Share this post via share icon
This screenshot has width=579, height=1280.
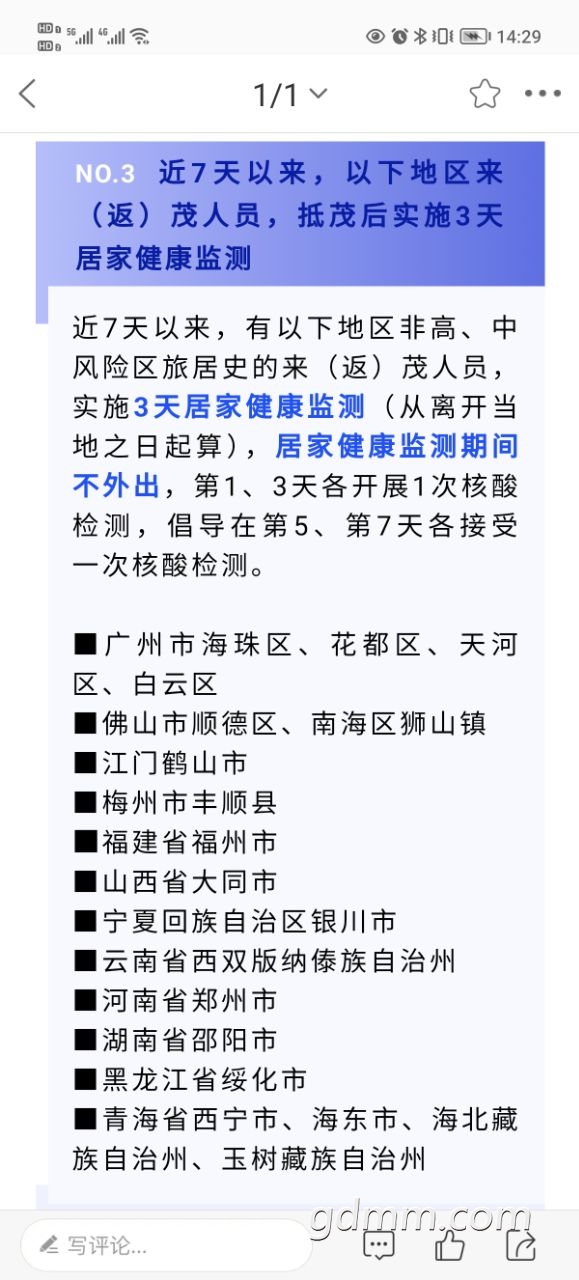pos(521,1245)
